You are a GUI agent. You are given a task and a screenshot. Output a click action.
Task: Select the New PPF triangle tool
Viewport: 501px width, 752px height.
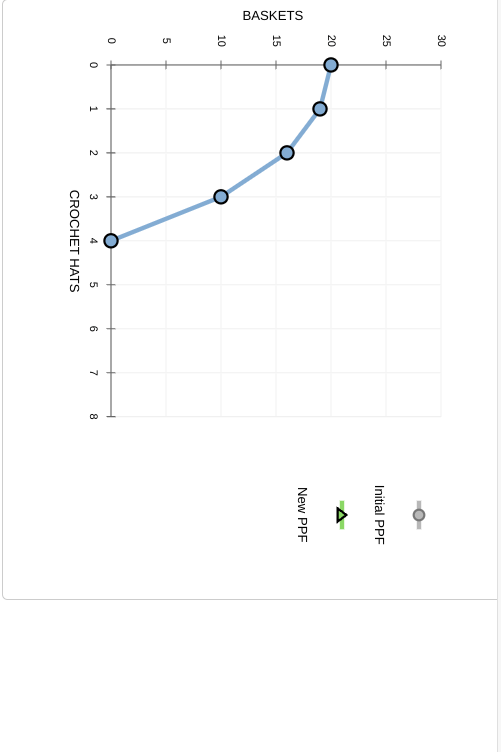click(x=341, y=515)
